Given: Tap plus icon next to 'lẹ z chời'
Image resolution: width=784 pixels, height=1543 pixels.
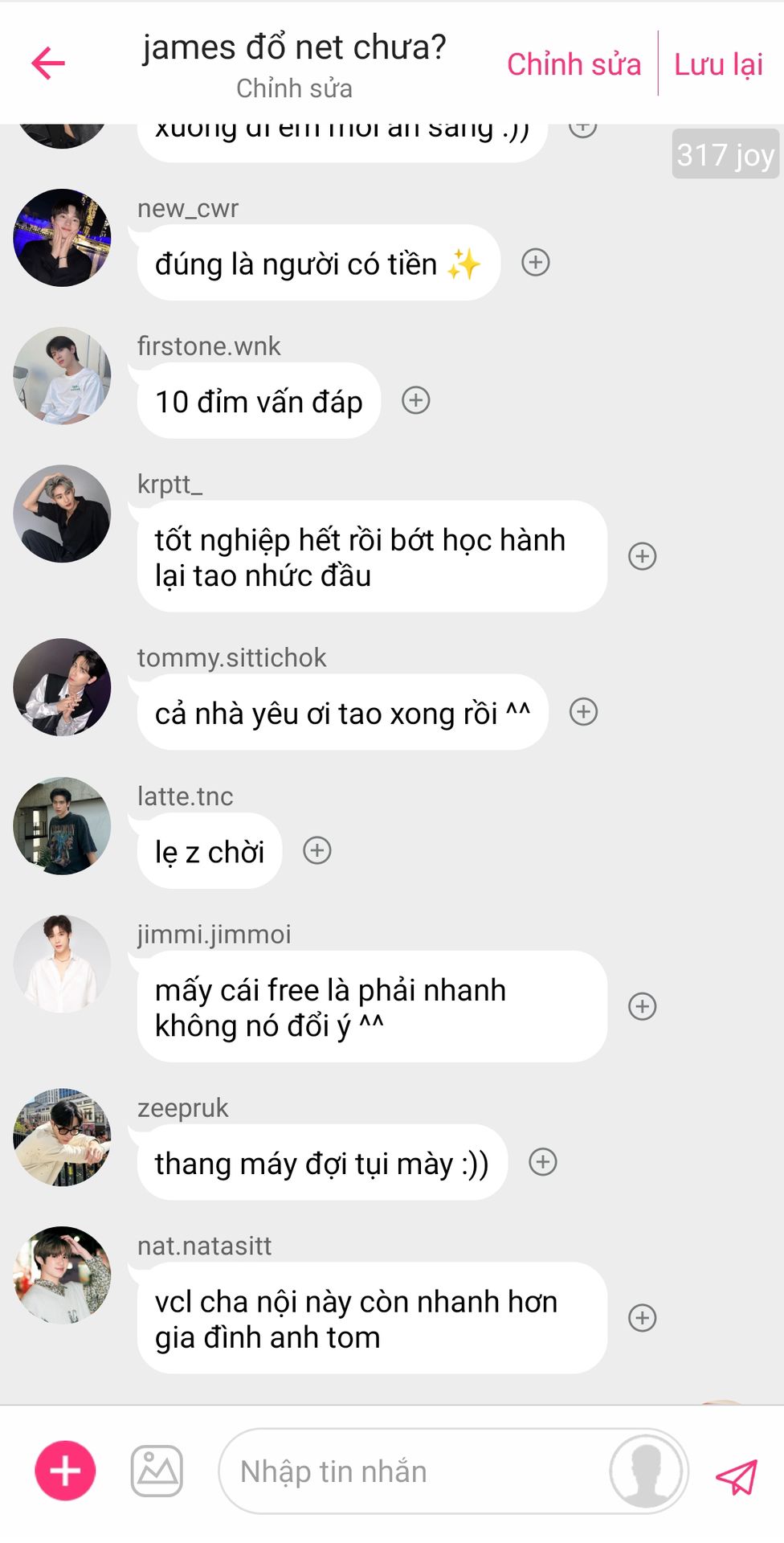Looking at the screenshot, I should tap(317, 850).
